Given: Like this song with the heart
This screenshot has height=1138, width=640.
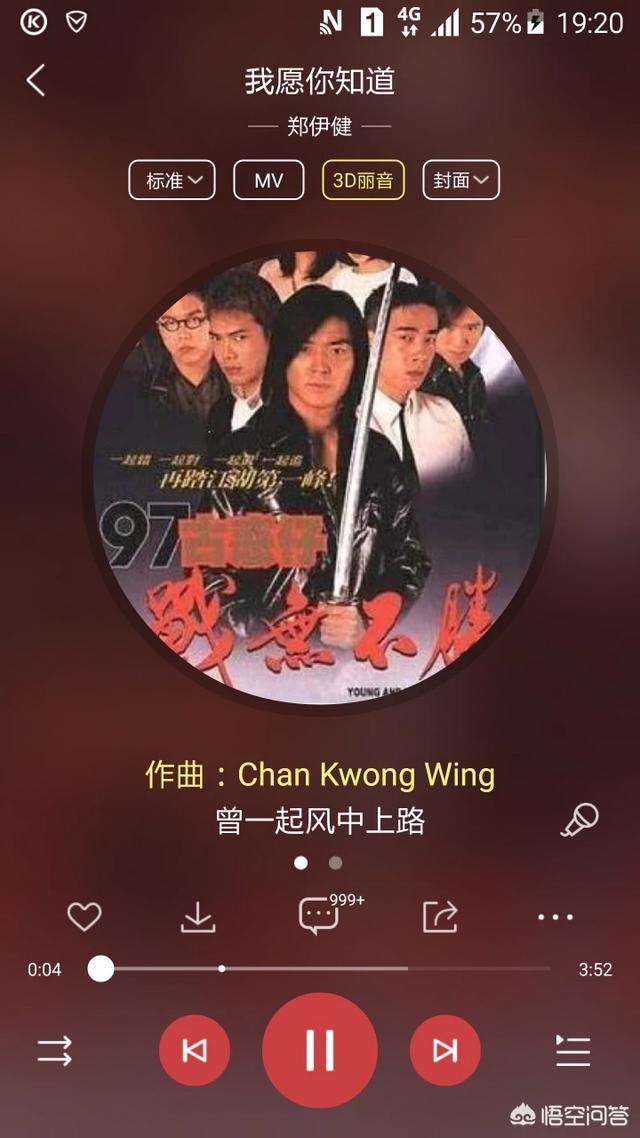Looking at the screenshot, I should click(x=84, y=917).
